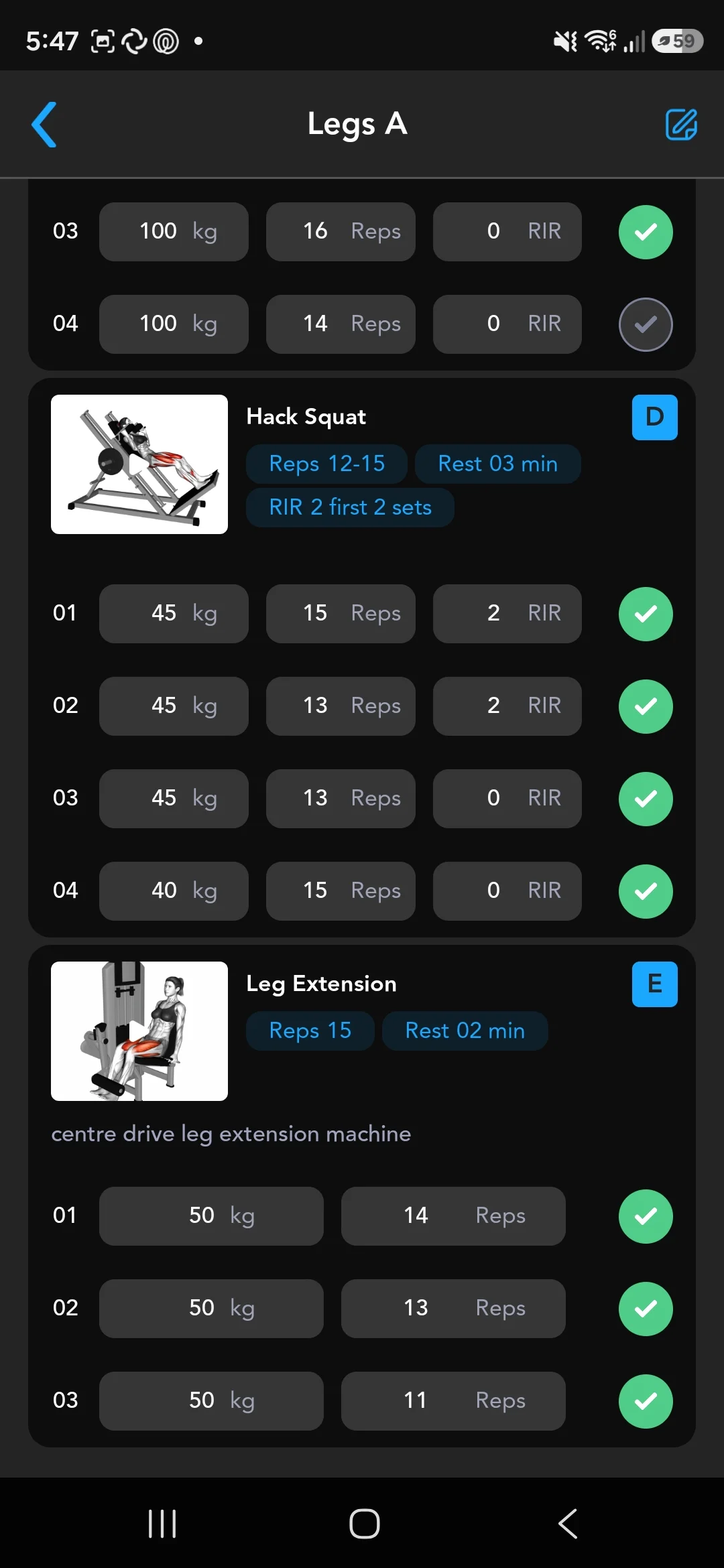Change RIR value of Hack Squat set 03
This screenshot has height=1568, width=724.
point(507,799)
